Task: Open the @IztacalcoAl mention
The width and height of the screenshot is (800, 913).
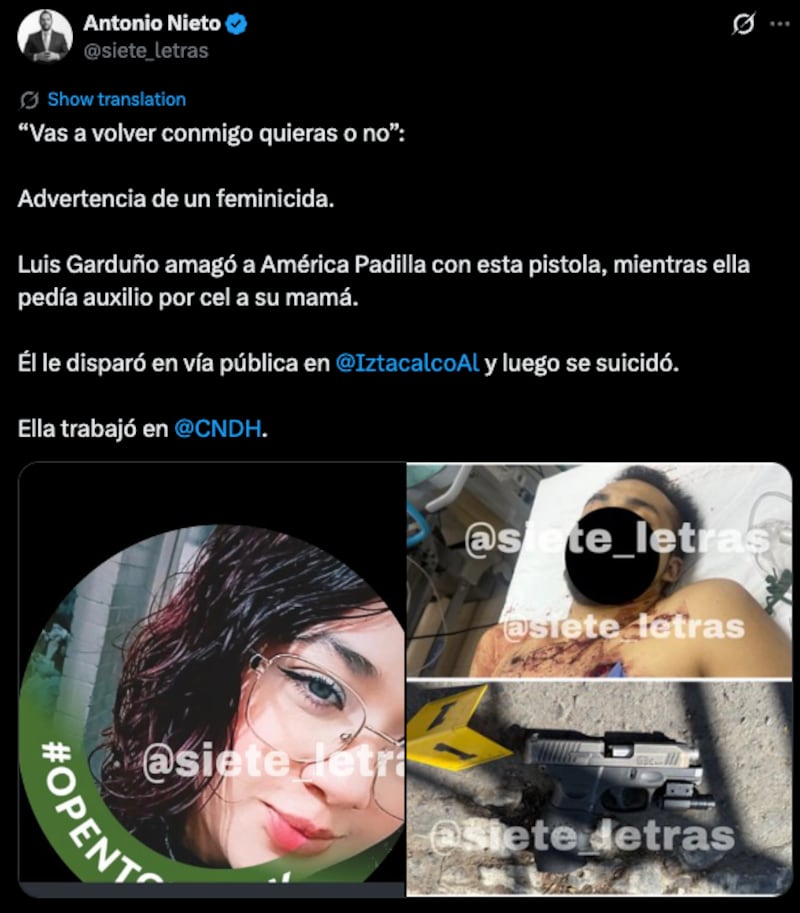Action: click(405, 364)
